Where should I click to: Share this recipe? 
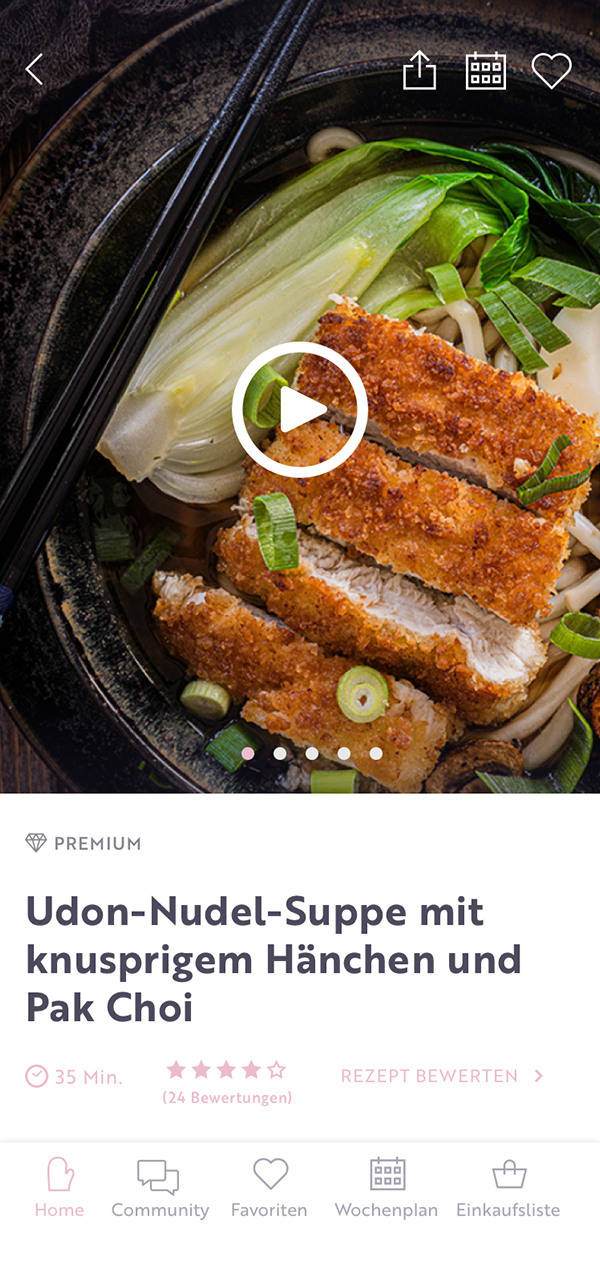pos(420,70)
